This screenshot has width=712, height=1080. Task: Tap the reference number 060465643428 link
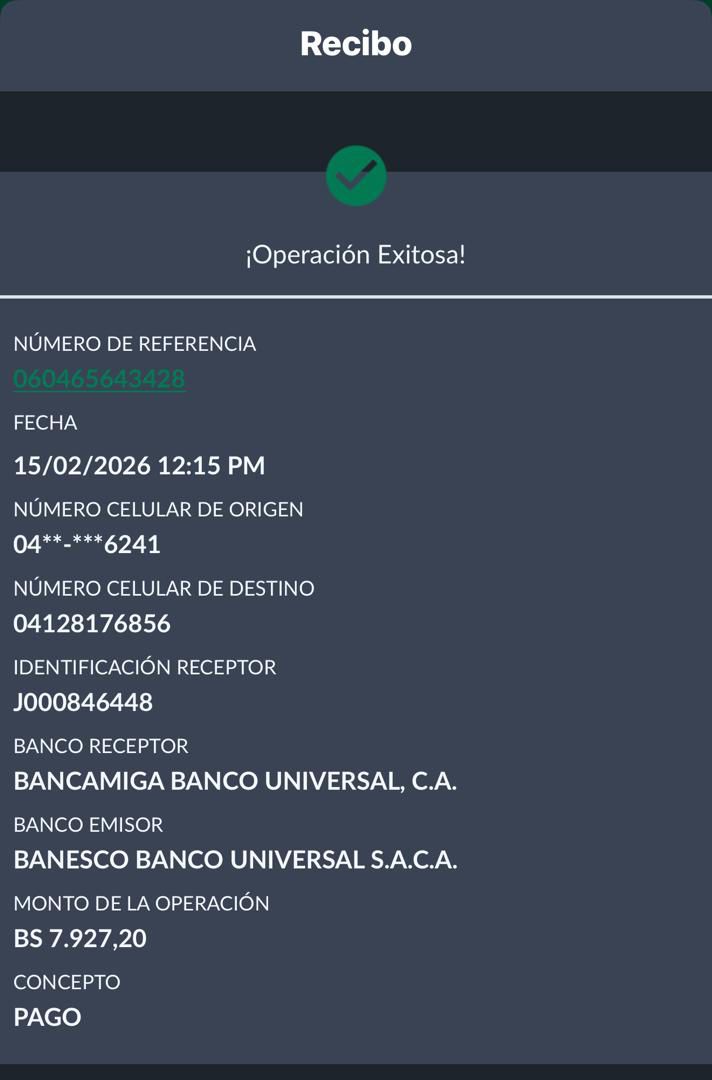(99, 379)
